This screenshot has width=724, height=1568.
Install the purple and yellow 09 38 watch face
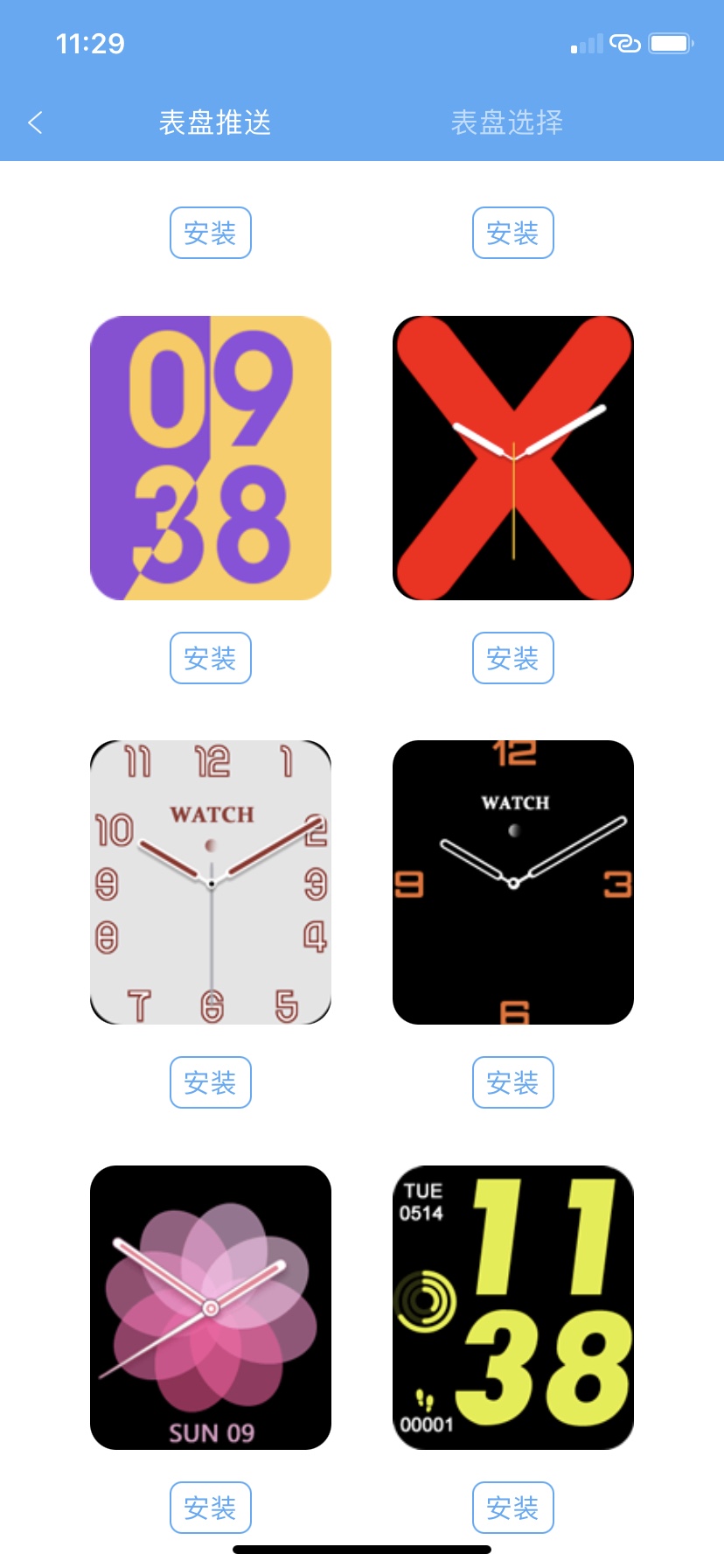point(210,658)
